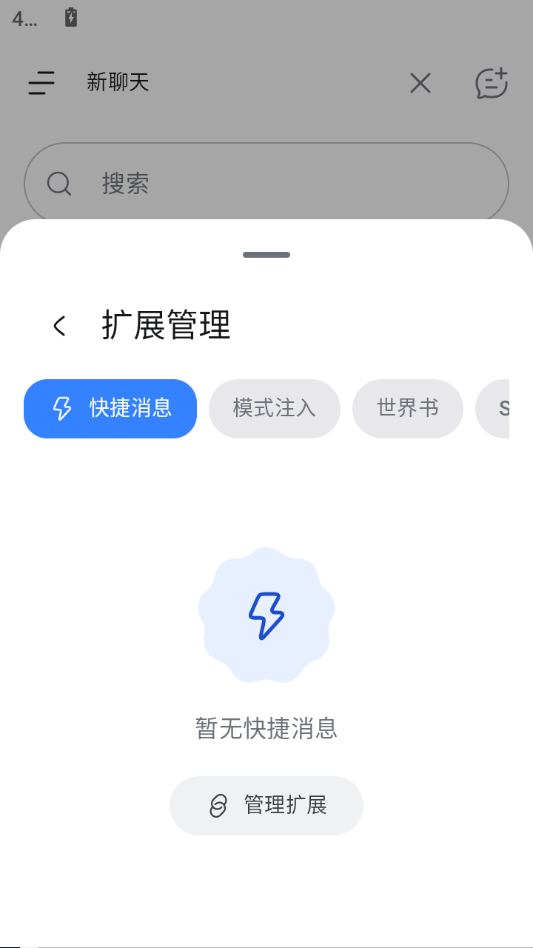This screenshot has height=948, width=533.
Task: Tap the 搜索 search field
Action: click(x=266, y=184)
